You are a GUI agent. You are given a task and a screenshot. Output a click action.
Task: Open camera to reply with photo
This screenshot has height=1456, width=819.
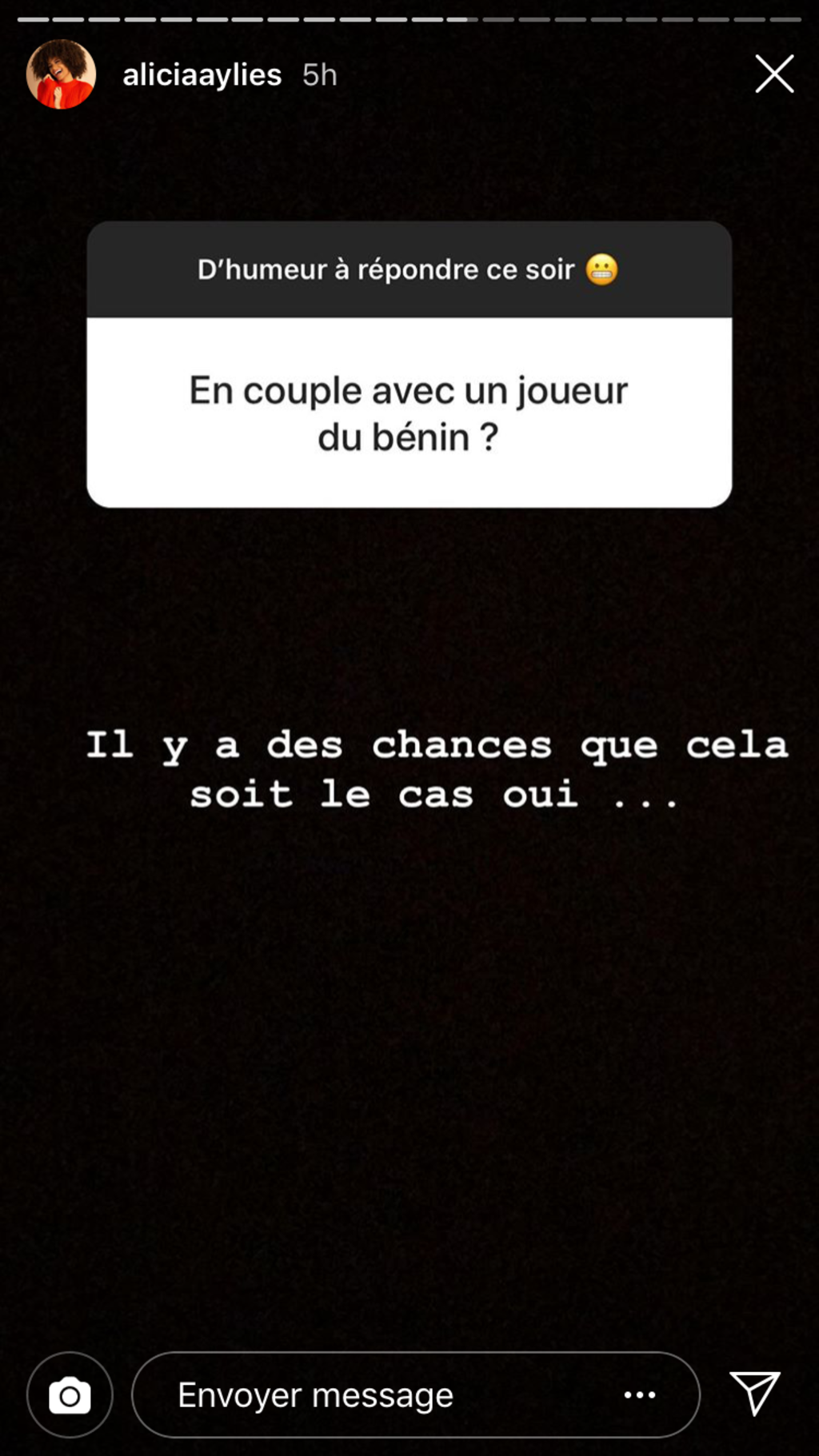pos(70,1395)
